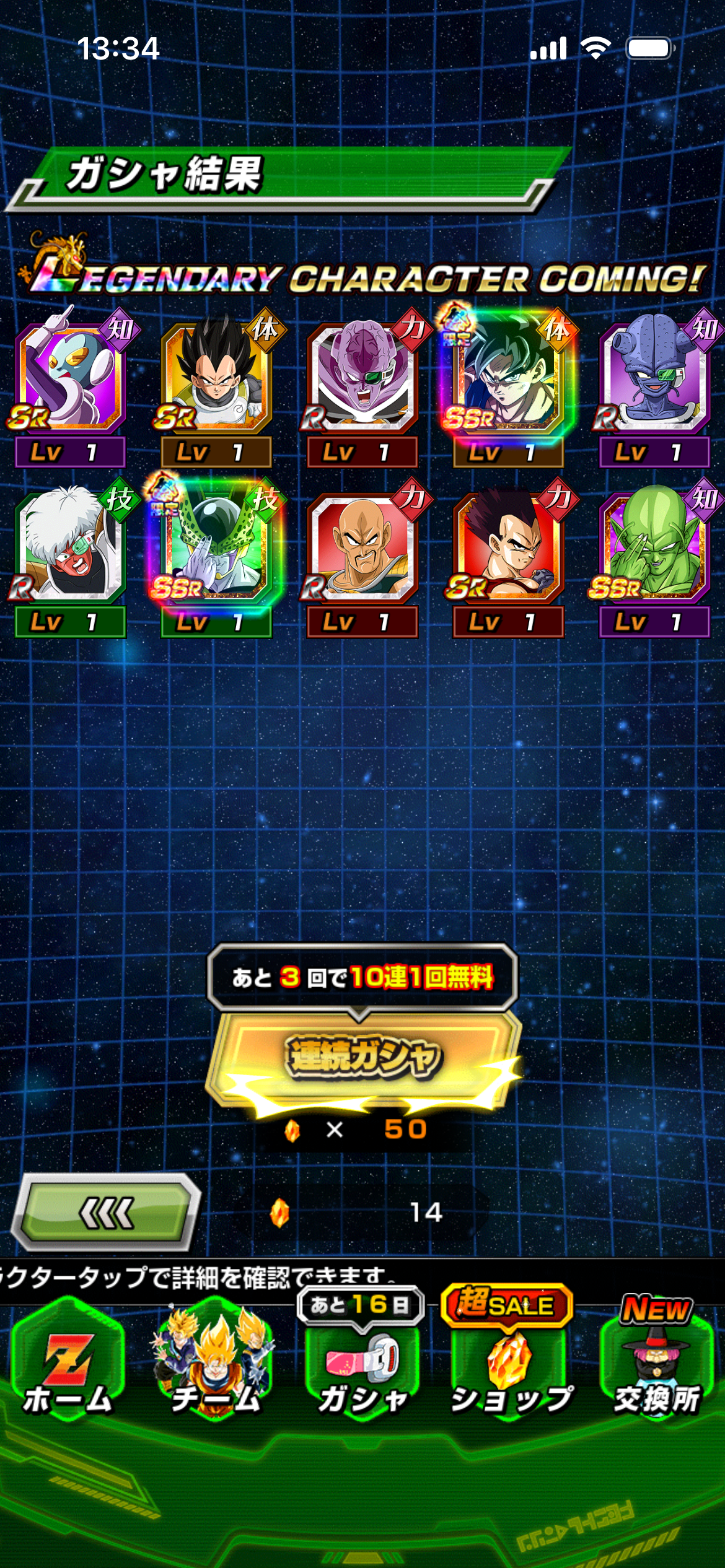View details of SSR Goku card
This screenshot has width=725, height=1568.
(508, 387)
